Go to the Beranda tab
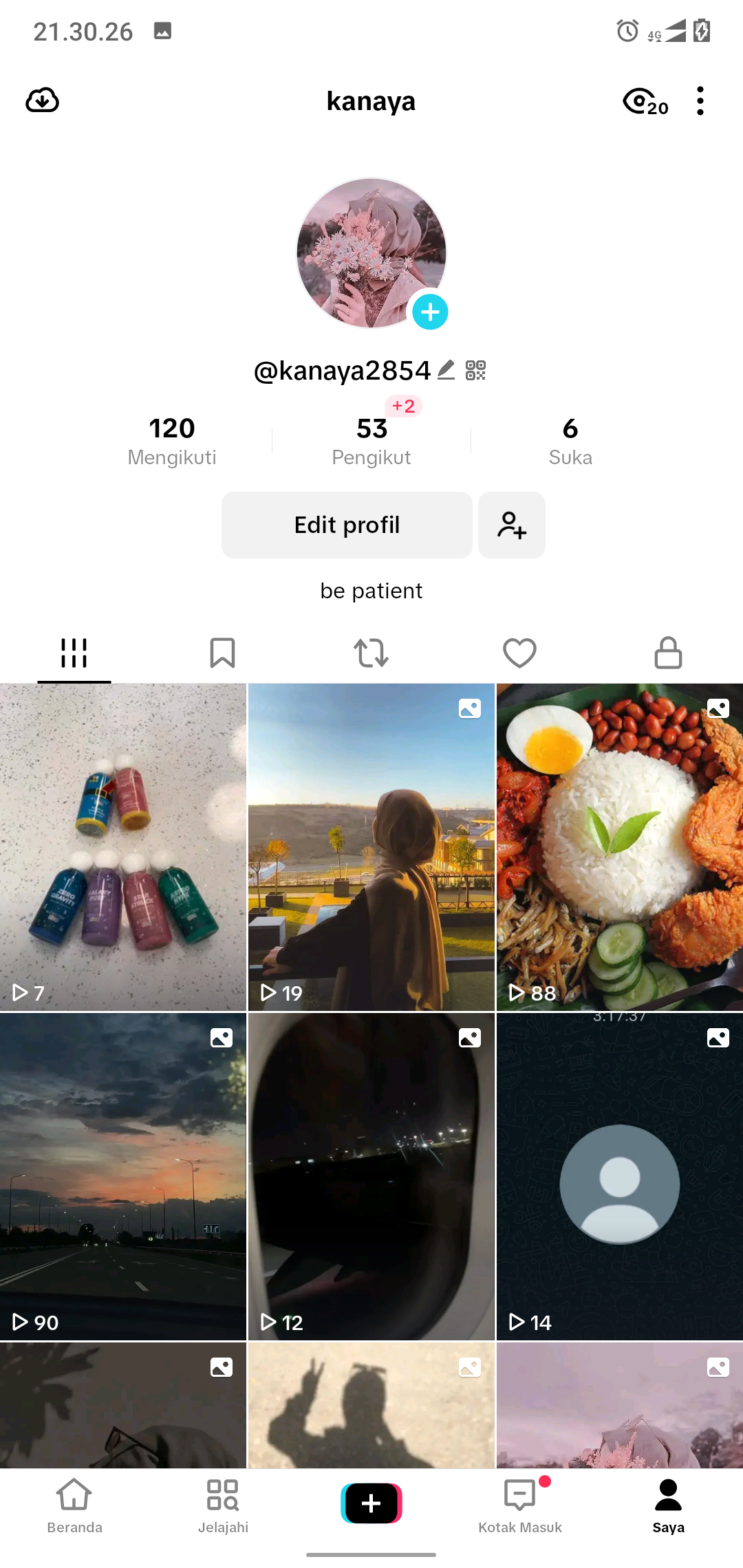Viewport: 743px width, 1568px height. 74,1506
